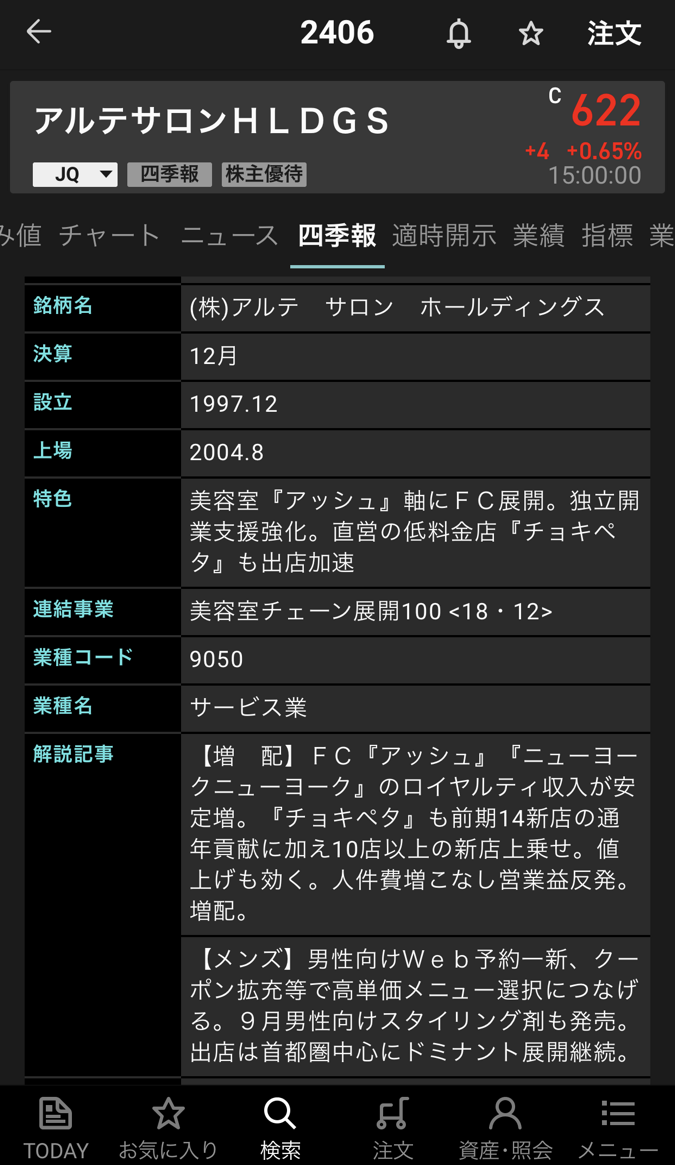The width and height of the screenshot is (675, 1165).
Task: Open the 業績 tab
Action: 539,235
